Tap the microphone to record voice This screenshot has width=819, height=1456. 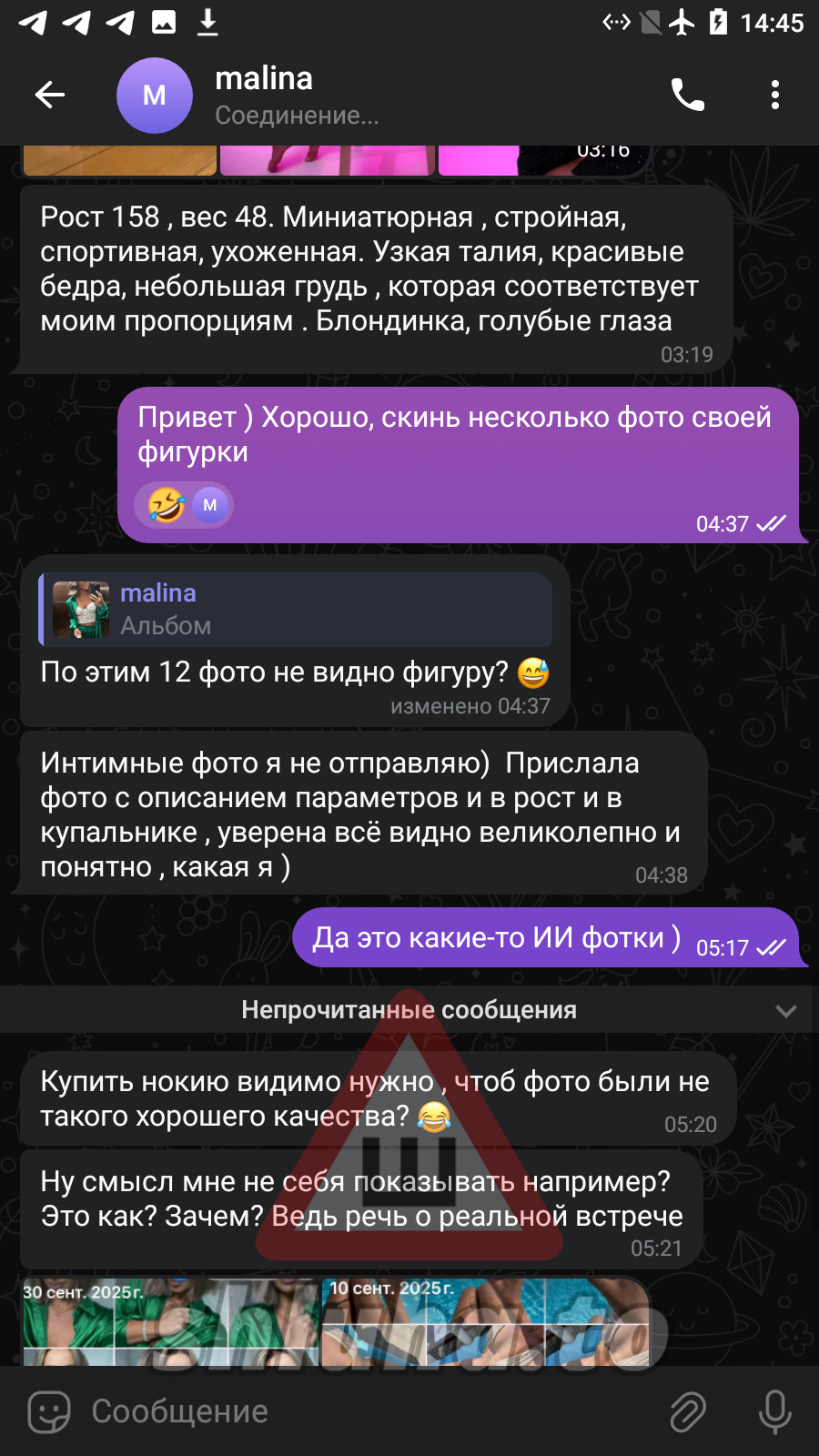pyautogui.click(x=774, y=1411)
